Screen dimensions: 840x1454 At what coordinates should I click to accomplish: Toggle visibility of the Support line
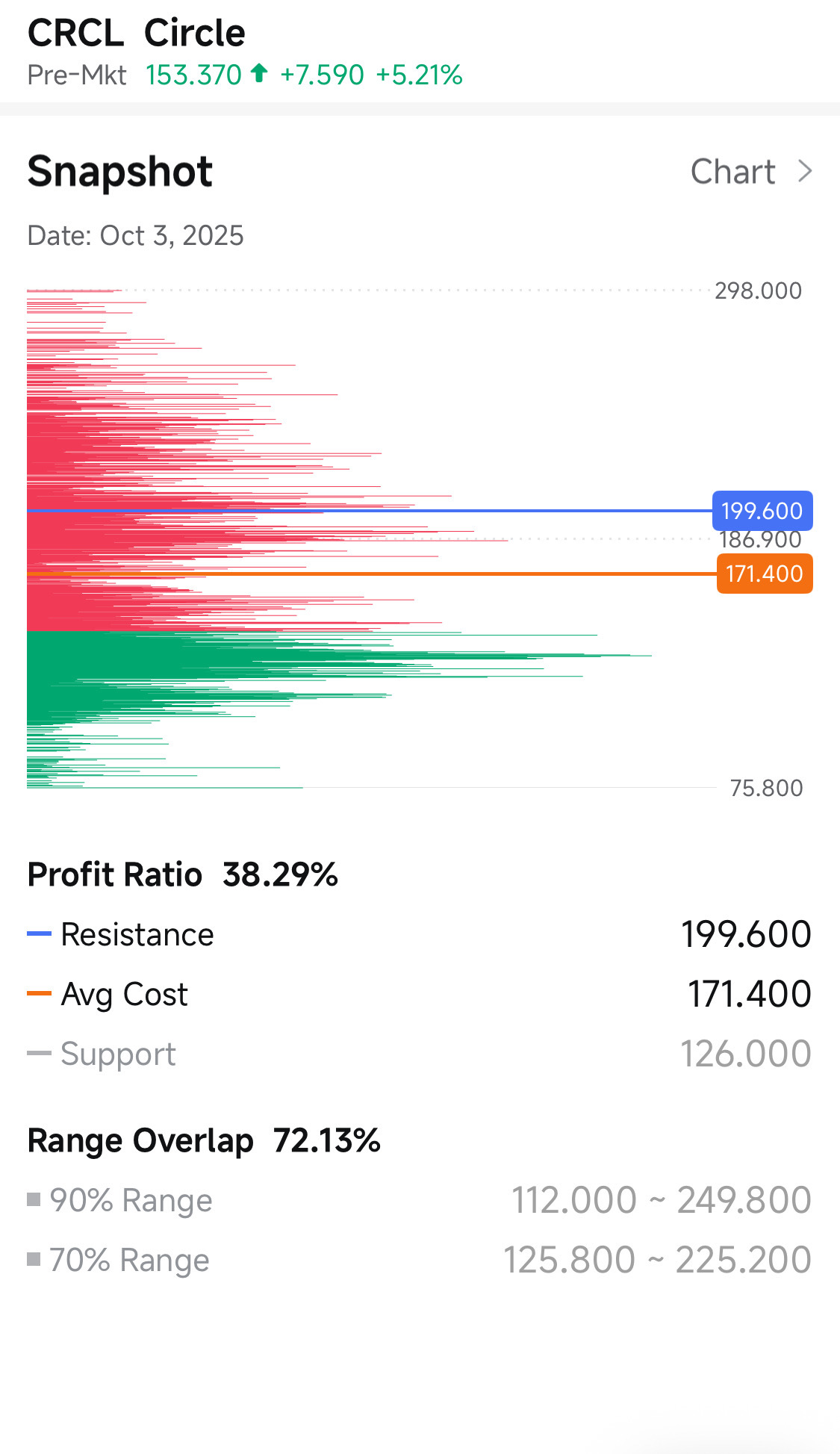[x=119, y=1053]
